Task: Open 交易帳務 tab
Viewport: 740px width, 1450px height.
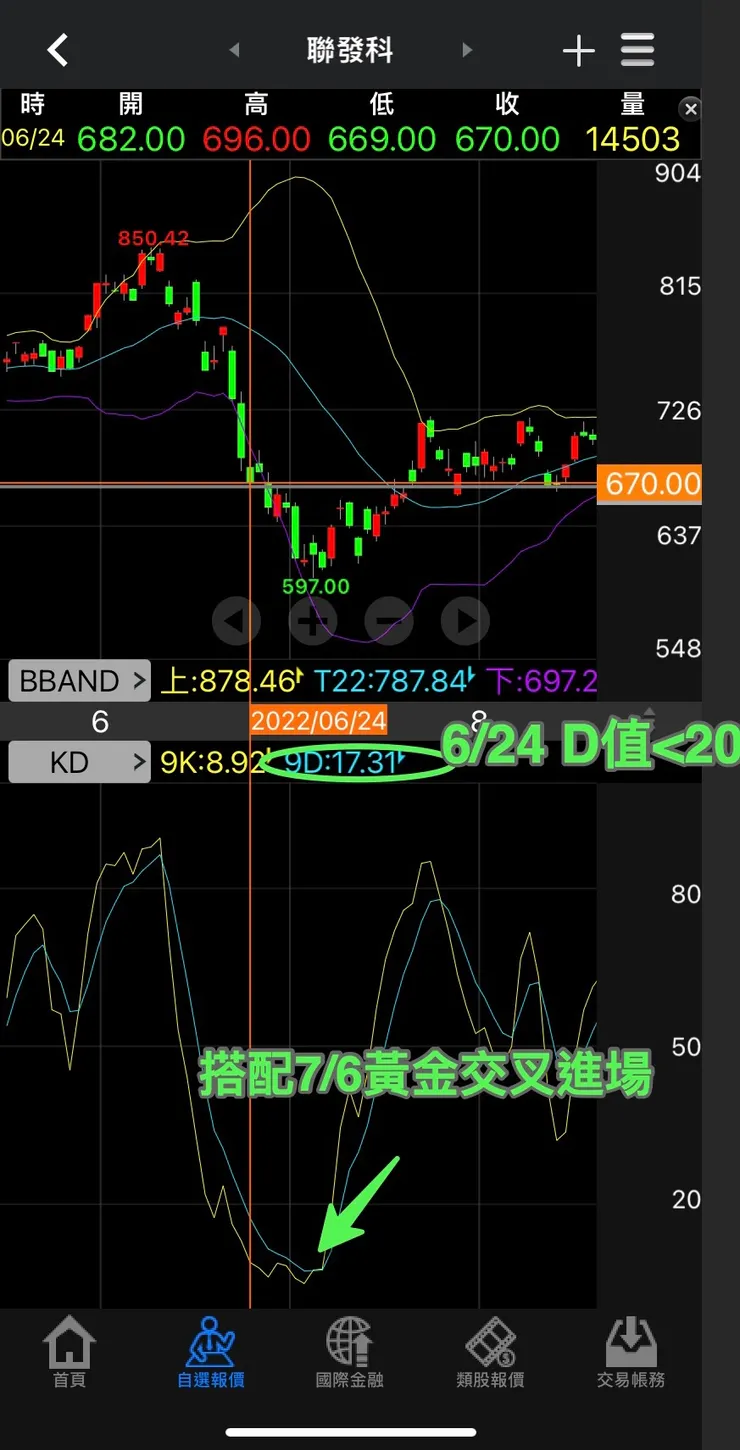Action: point(630,1352)
